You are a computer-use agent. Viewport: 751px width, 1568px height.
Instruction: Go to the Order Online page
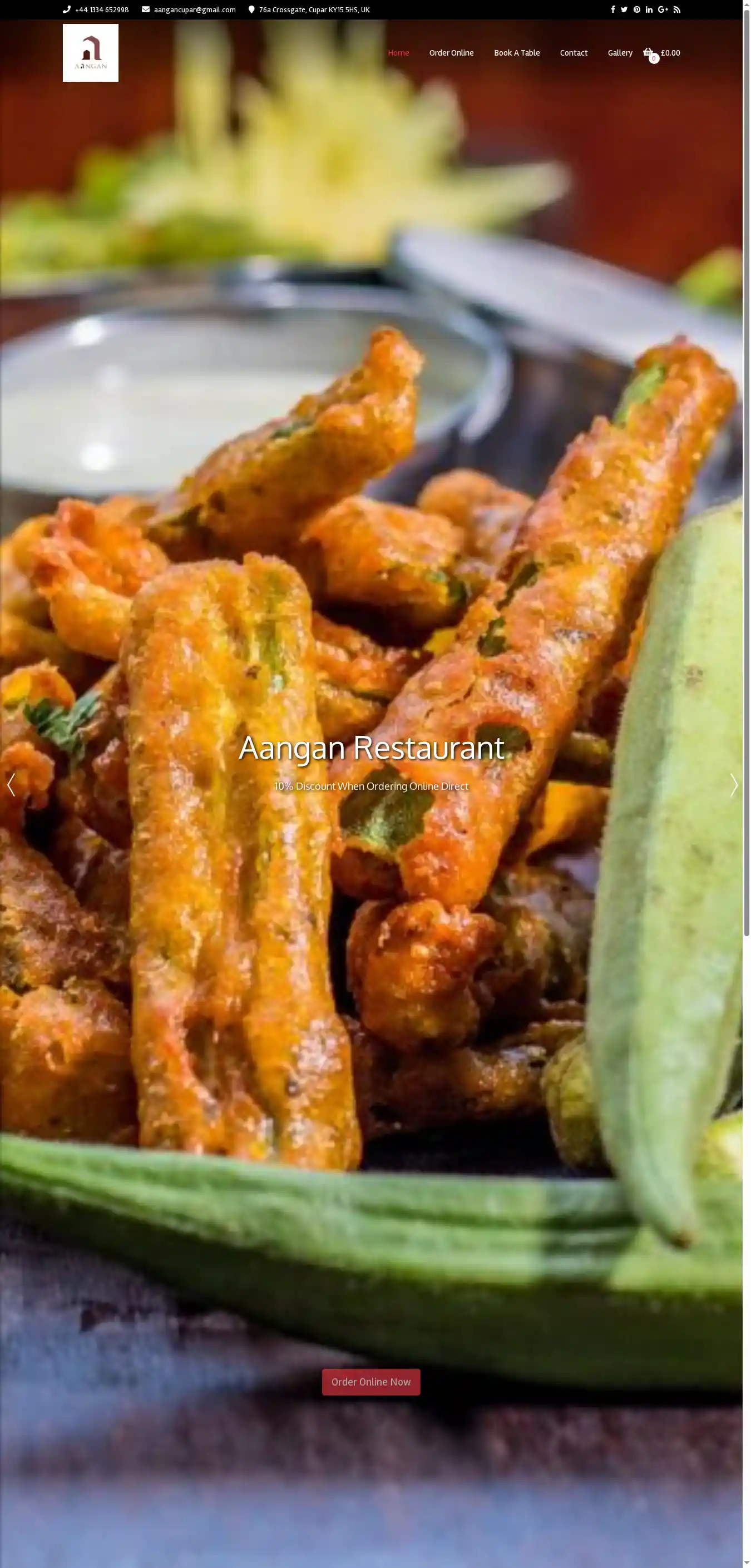pyautogui.click(x=451, y=53)
